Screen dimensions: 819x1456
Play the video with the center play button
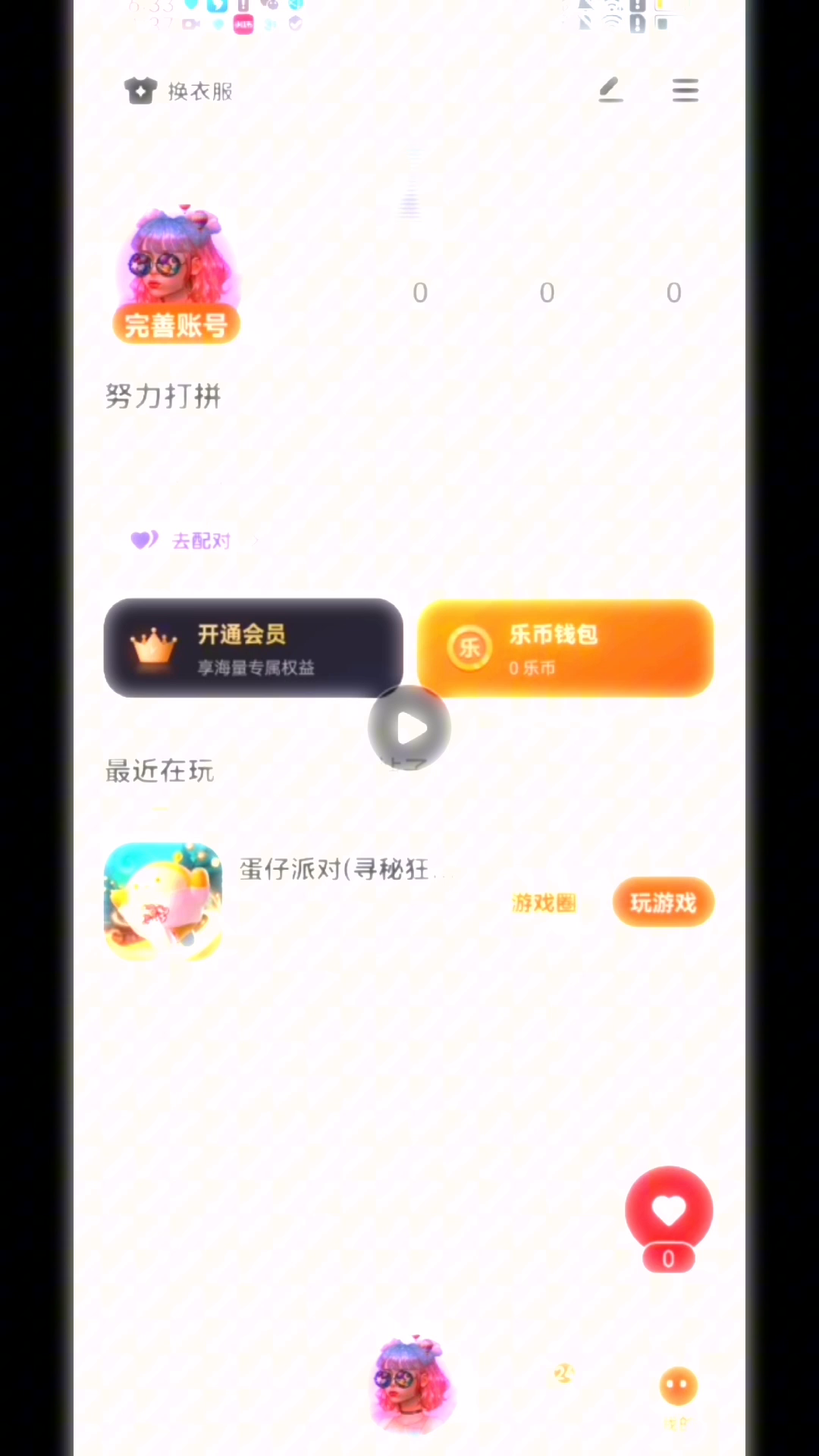click(409, 728)
